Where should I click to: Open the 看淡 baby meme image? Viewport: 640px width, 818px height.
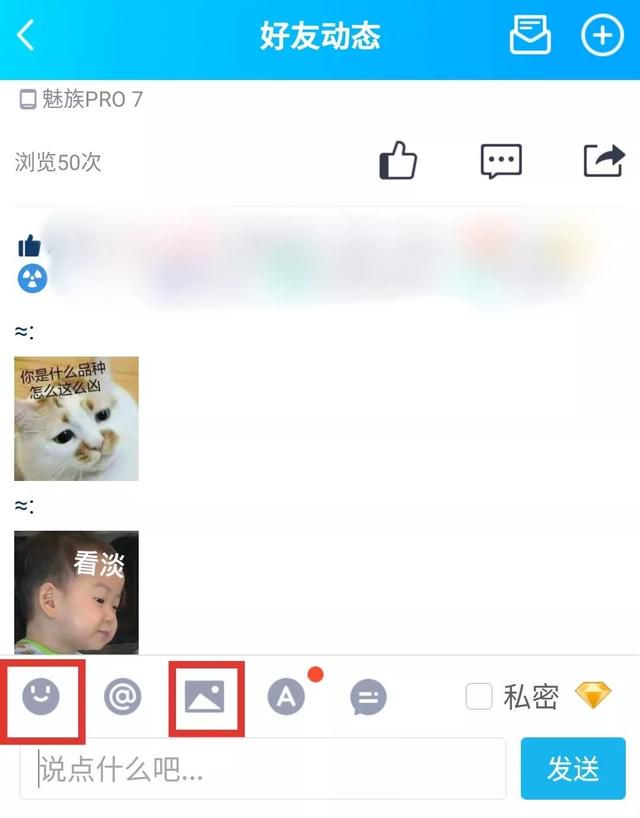click(77, 592)
